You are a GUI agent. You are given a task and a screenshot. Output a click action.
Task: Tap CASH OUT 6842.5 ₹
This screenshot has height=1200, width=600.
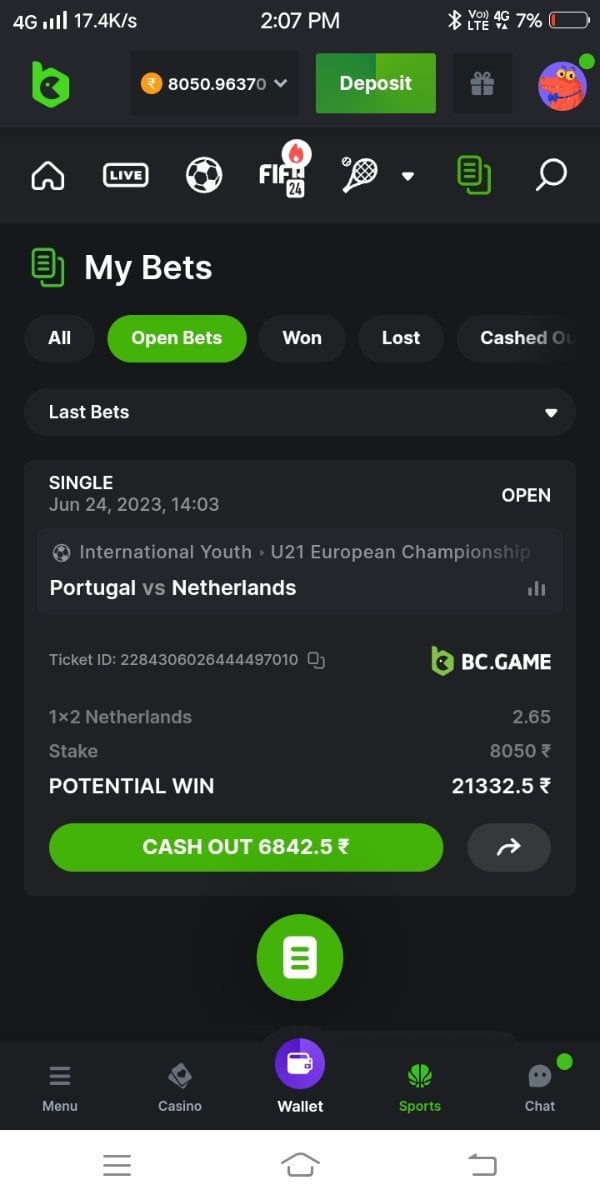coord(246,848)
